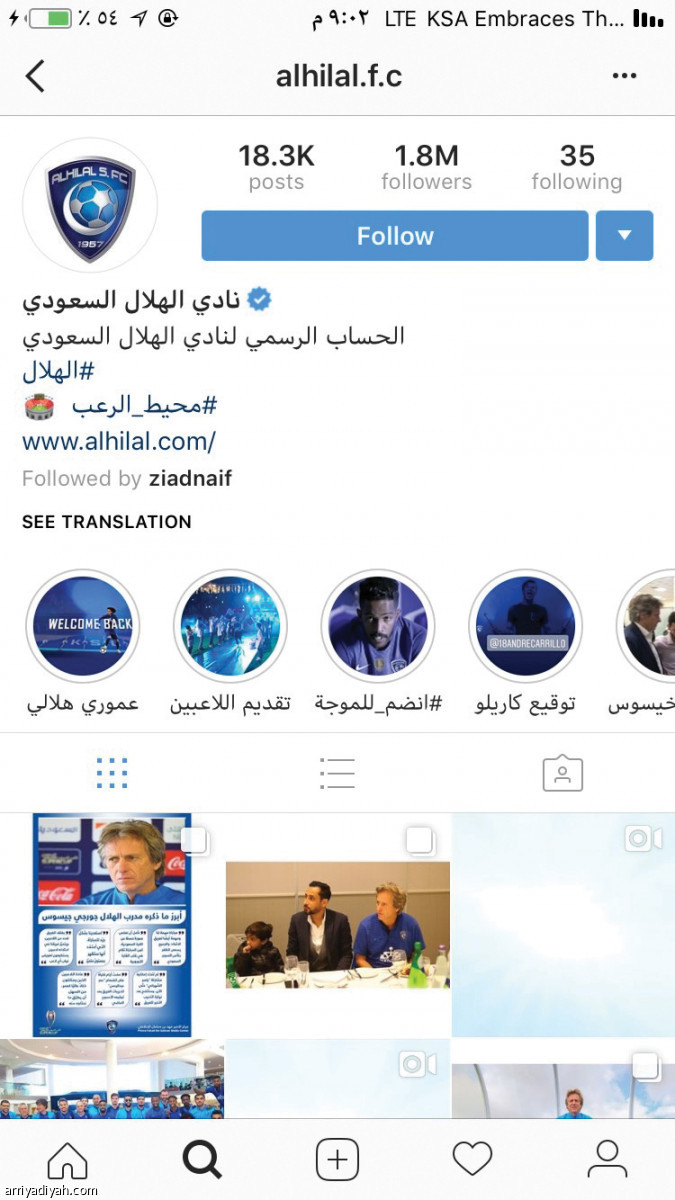
Task: Open the #انضم_للموجة story highlight
Action: click(x=378, y=627)
